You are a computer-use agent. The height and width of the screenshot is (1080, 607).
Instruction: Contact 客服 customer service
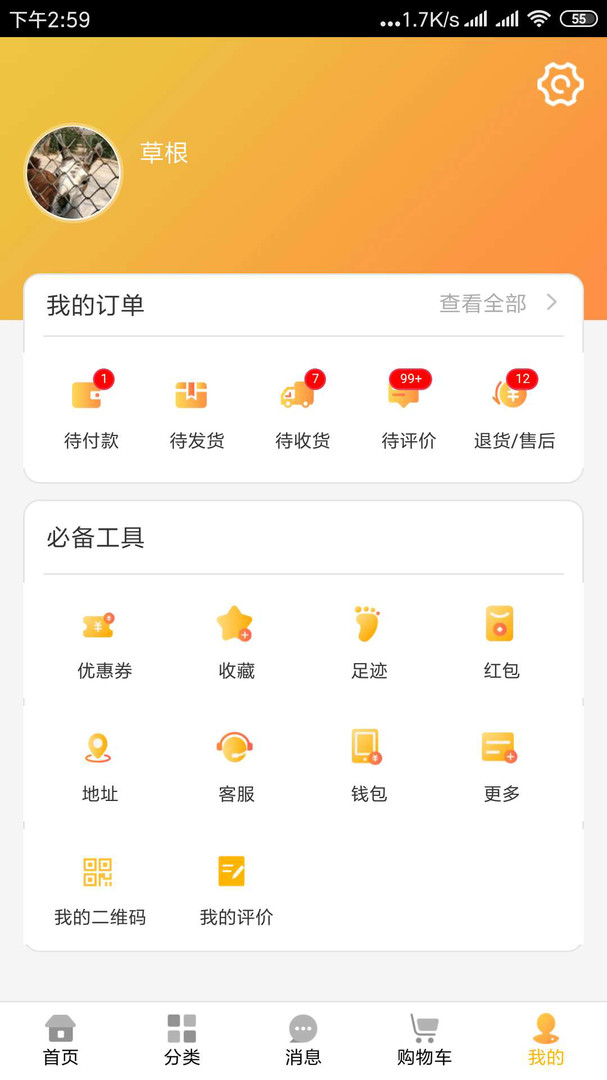pyautogui.click(x=236, y=765)
